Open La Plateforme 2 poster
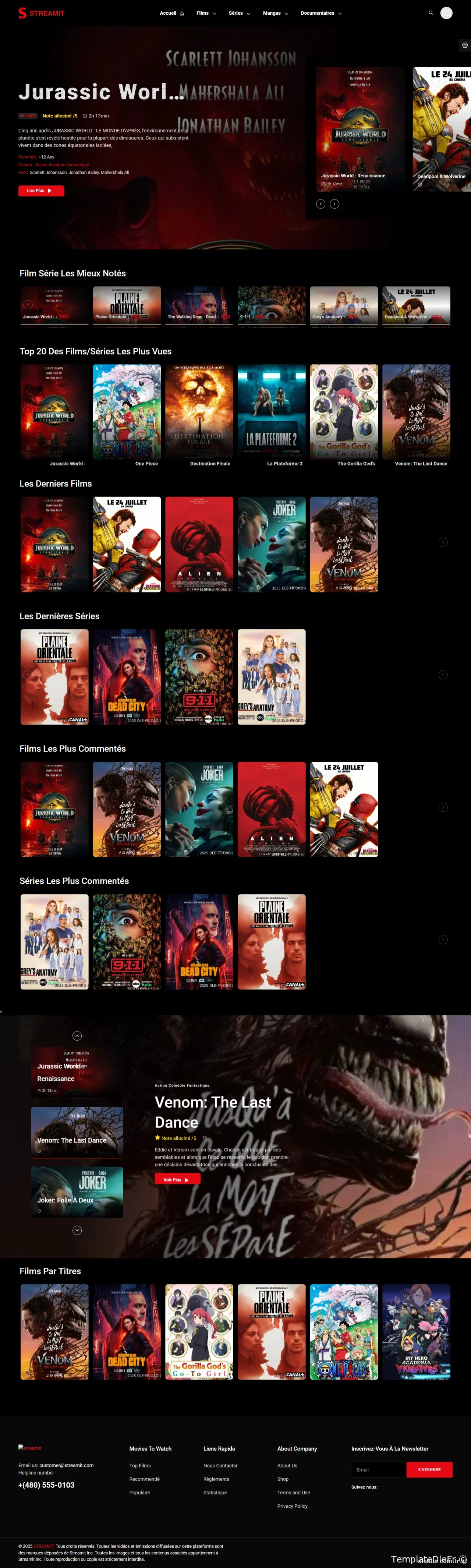Image resolution: width=471 pixels, height=1568 pixels. tap(272, 412)
